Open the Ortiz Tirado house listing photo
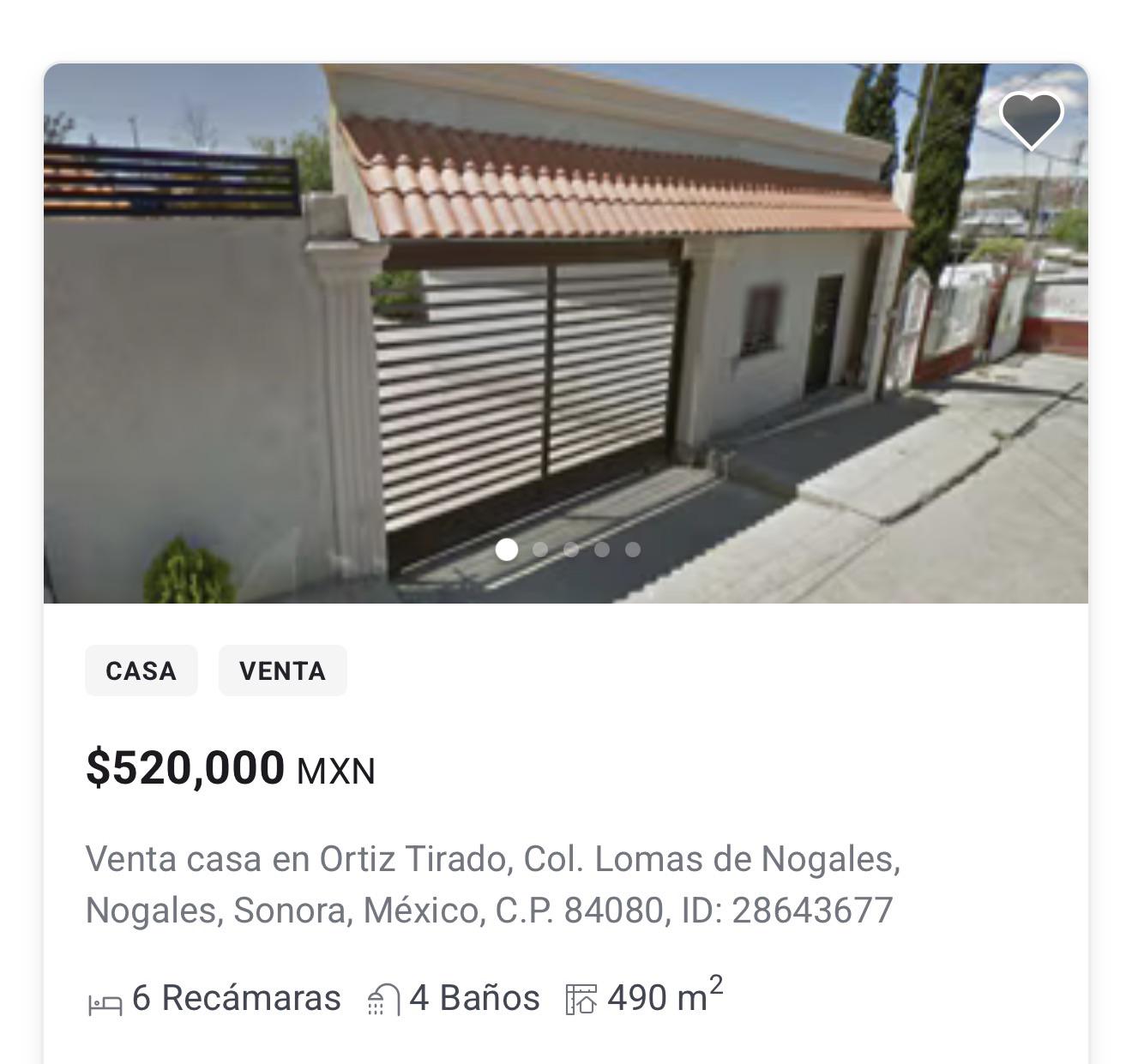Image resolution: width=1132 pixels, height=1064 pixels. (566, 334)
